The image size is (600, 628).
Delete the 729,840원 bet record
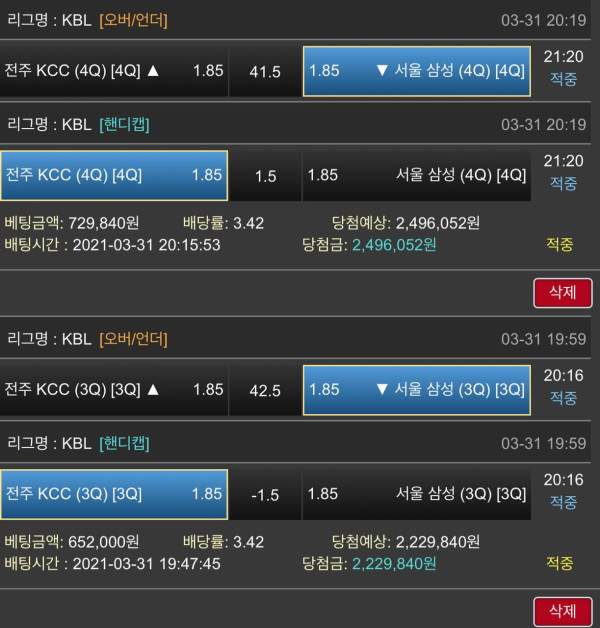563,292
